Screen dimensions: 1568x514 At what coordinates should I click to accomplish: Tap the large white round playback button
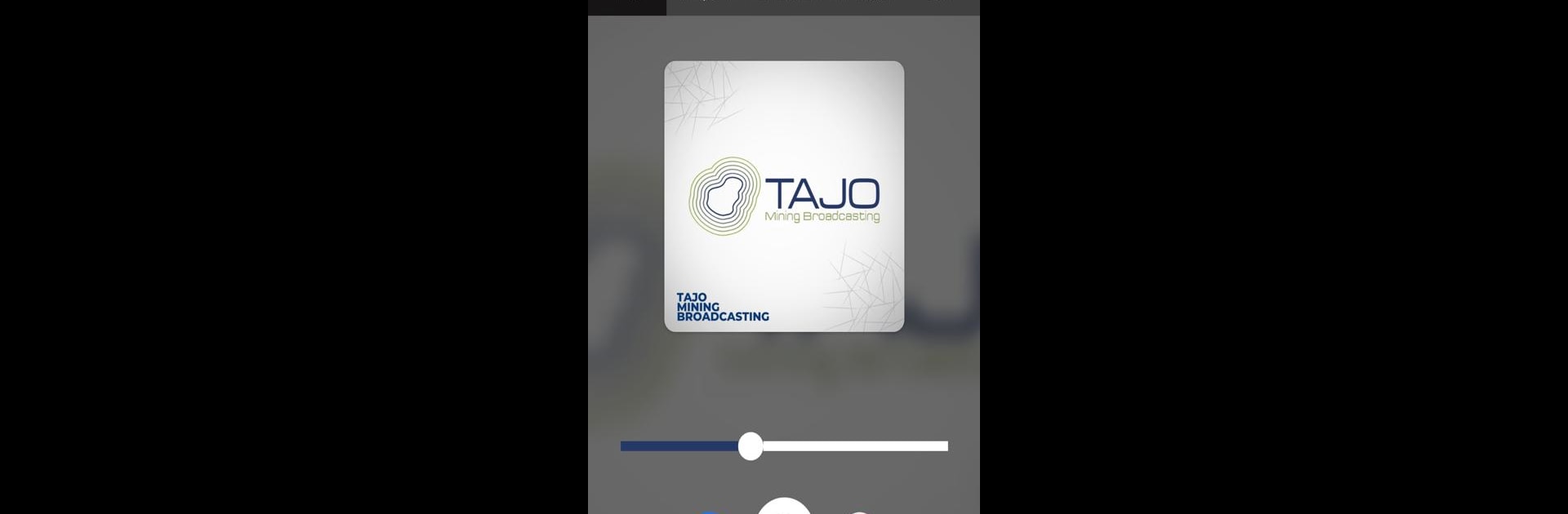pyautogui.click(x=784, y=507)
